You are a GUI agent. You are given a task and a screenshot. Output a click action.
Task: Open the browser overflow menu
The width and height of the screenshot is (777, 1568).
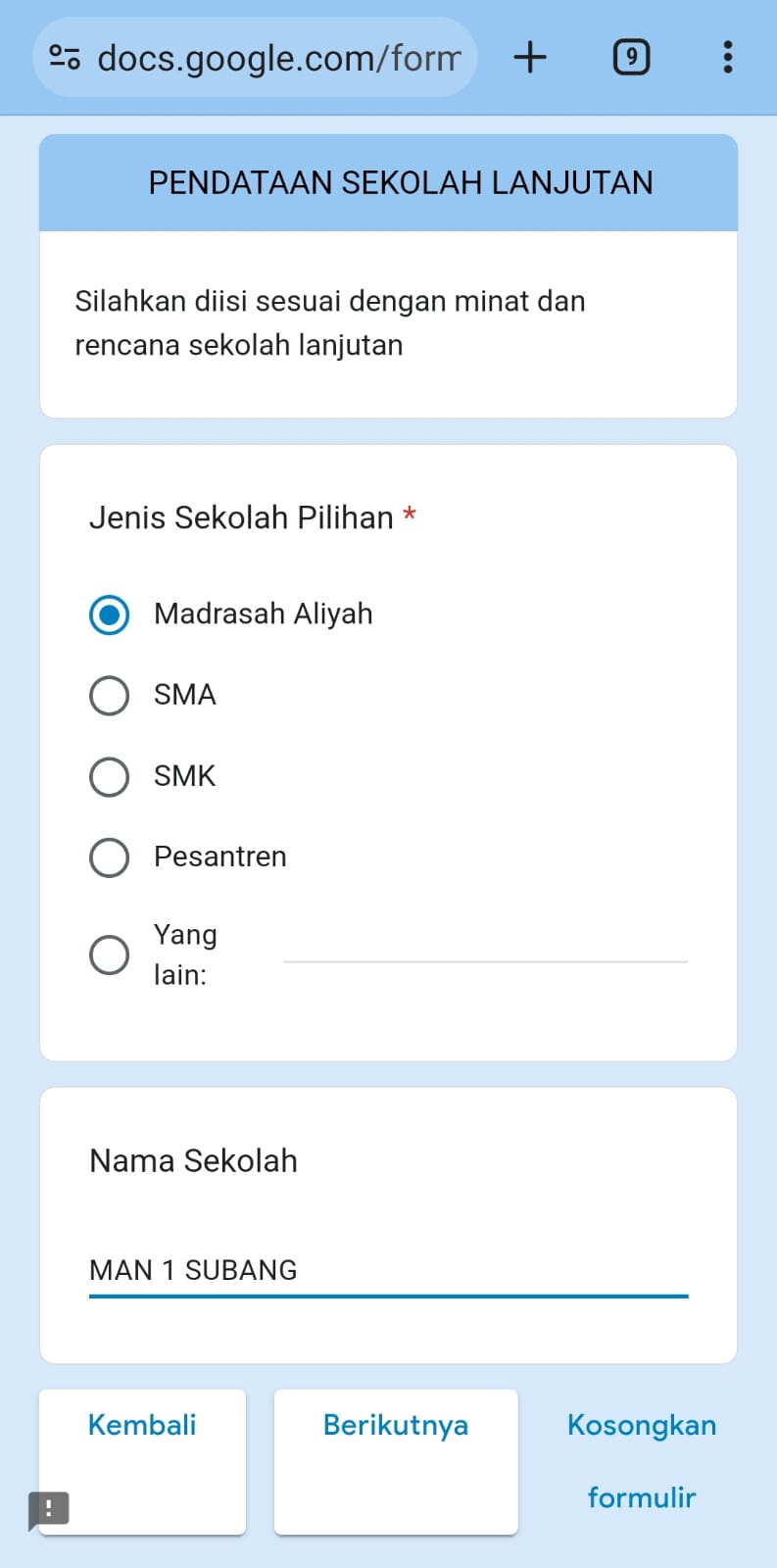tap(727, 57)
